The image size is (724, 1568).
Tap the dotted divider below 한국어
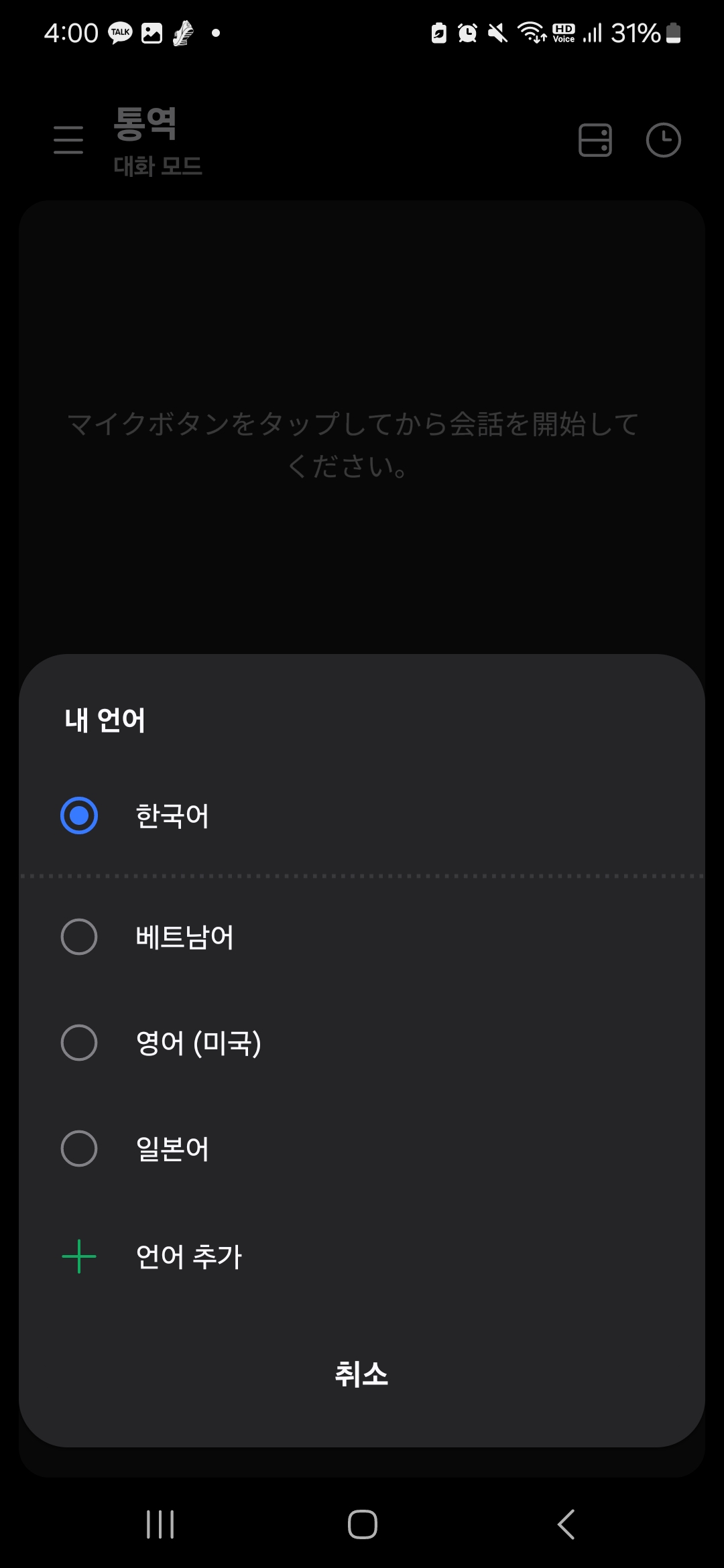tap(362, 876)
